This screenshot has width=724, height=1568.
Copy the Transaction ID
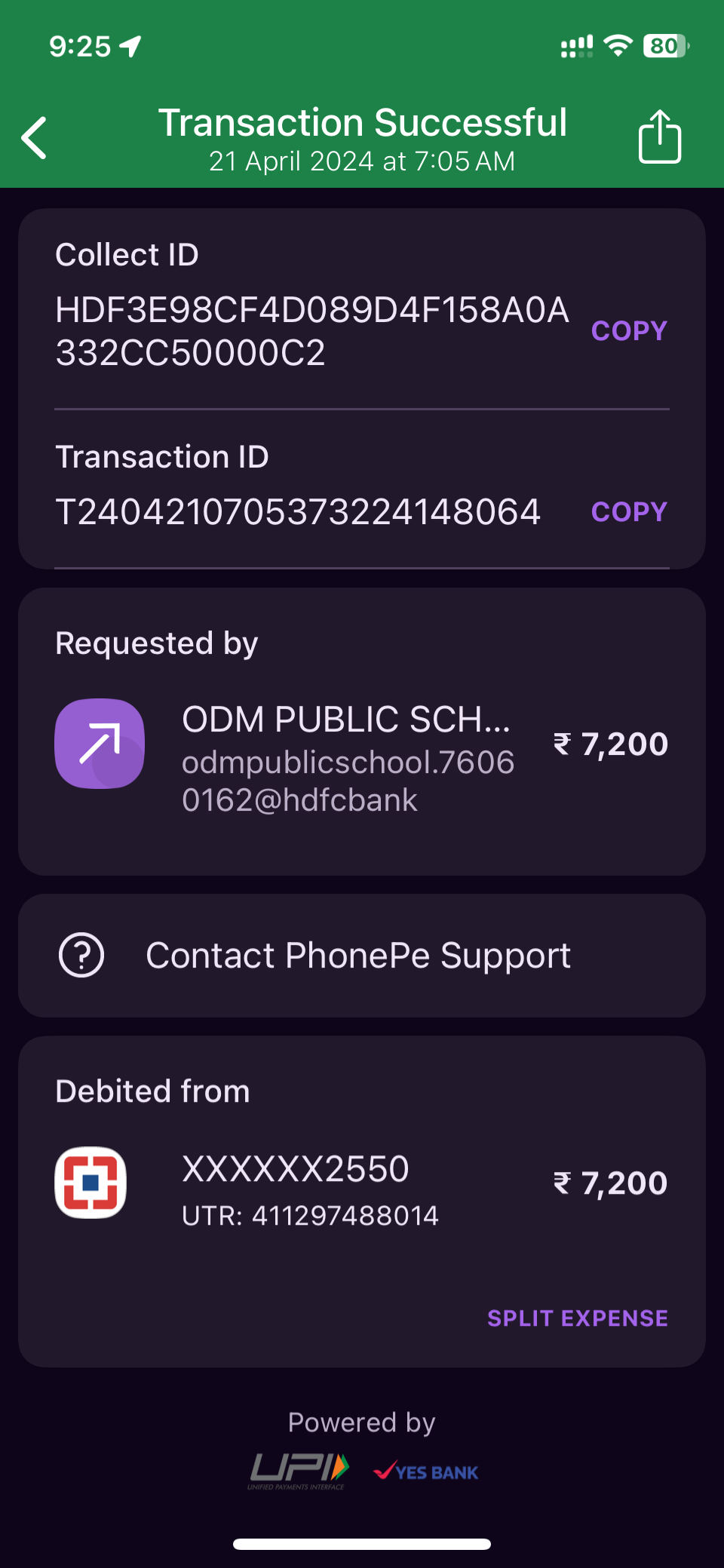(629, 512)
